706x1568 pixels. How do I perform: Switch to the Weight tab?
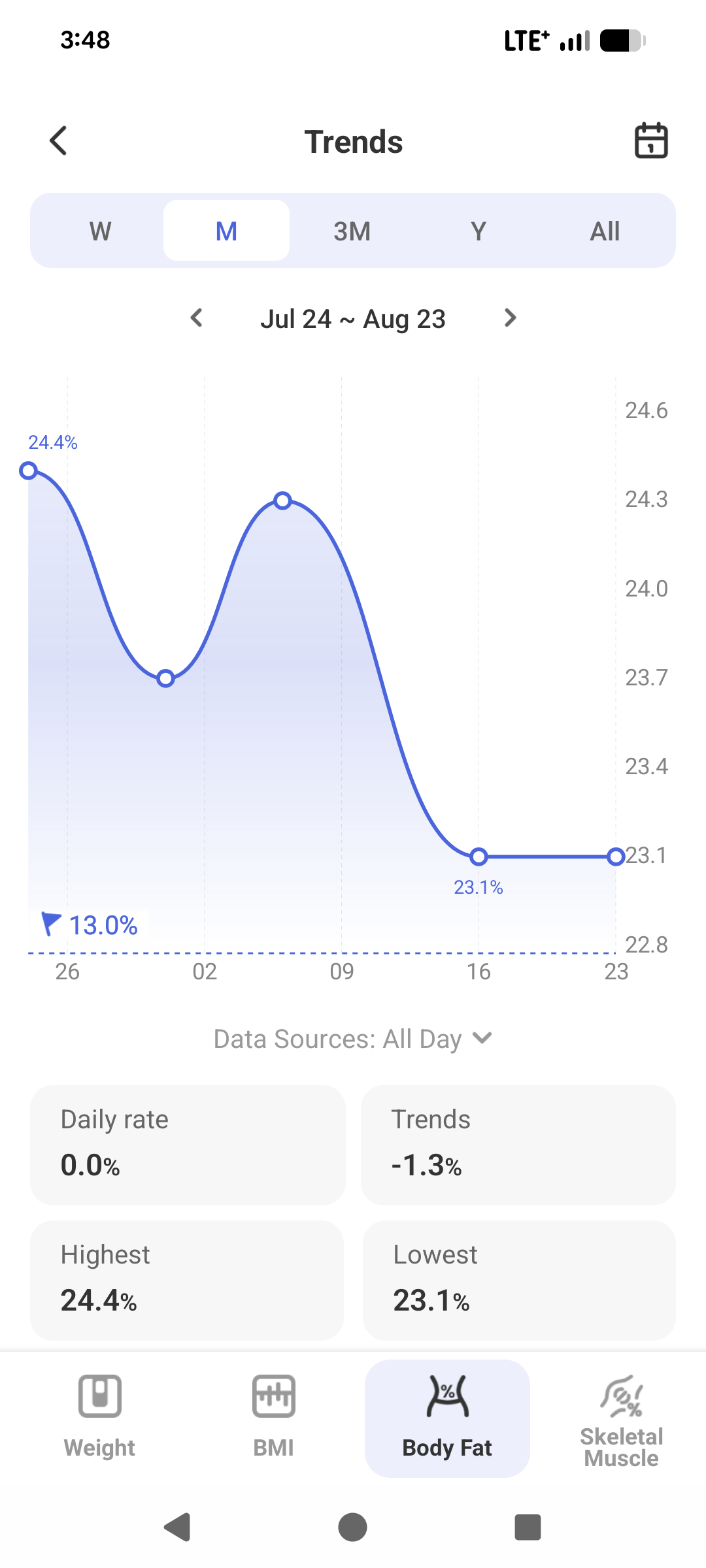click(x=99, y=1418)
